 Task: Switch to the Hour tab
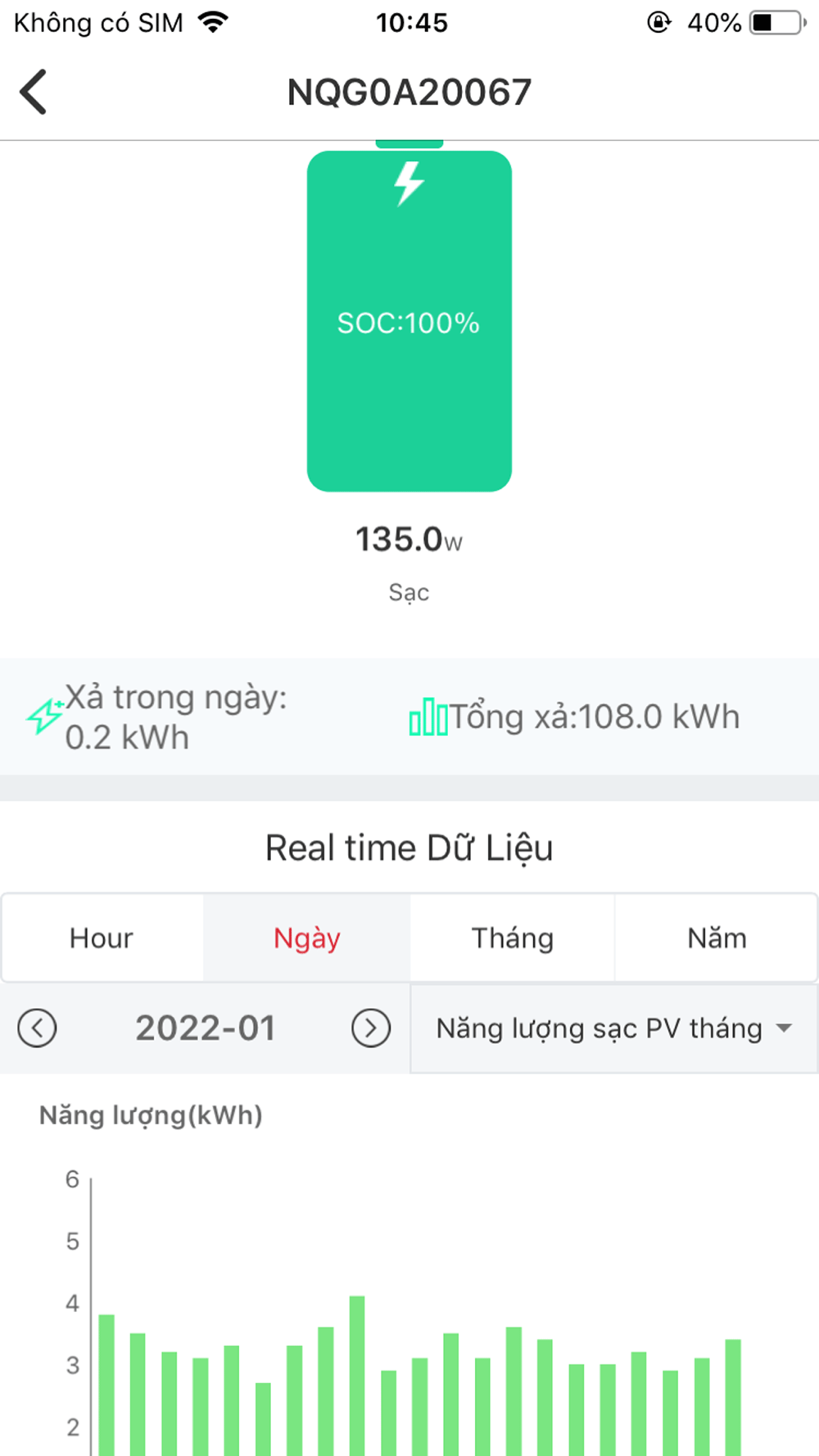[x=102, y=938]
